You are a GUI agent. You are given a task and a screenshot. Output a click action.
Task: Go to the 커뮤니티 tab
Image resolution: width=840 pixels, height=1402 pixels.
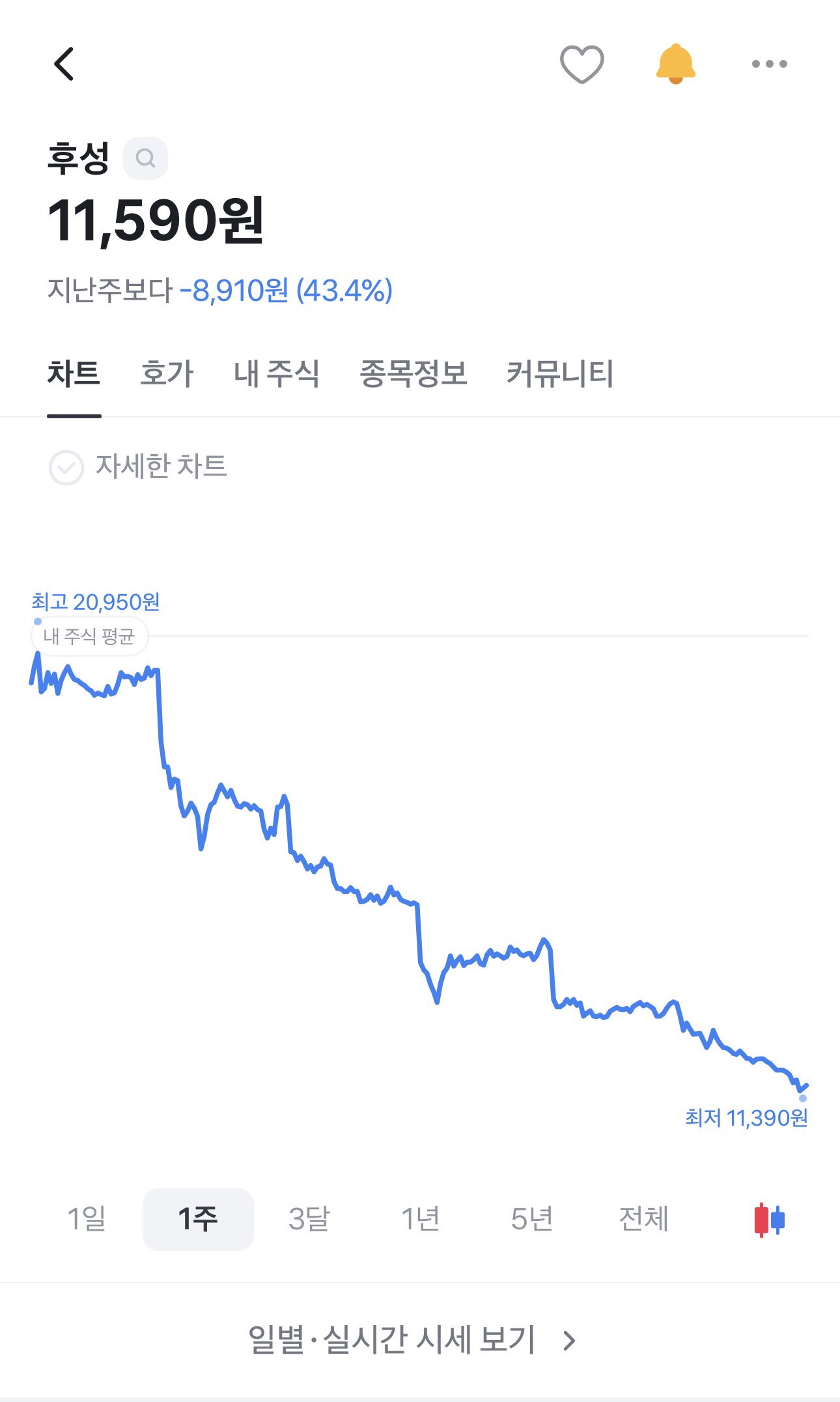point(560,374)
